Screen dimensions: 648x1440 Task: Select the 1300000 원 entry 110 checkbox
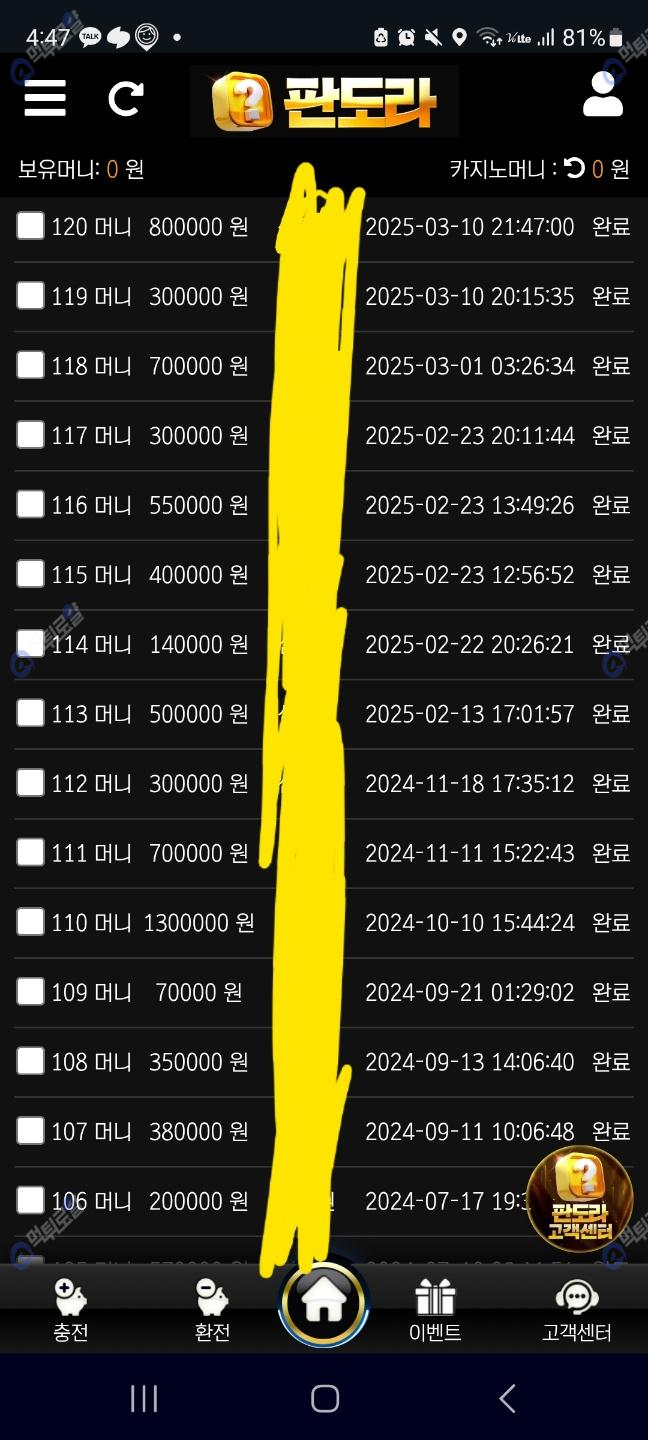[x=31, y=922]
